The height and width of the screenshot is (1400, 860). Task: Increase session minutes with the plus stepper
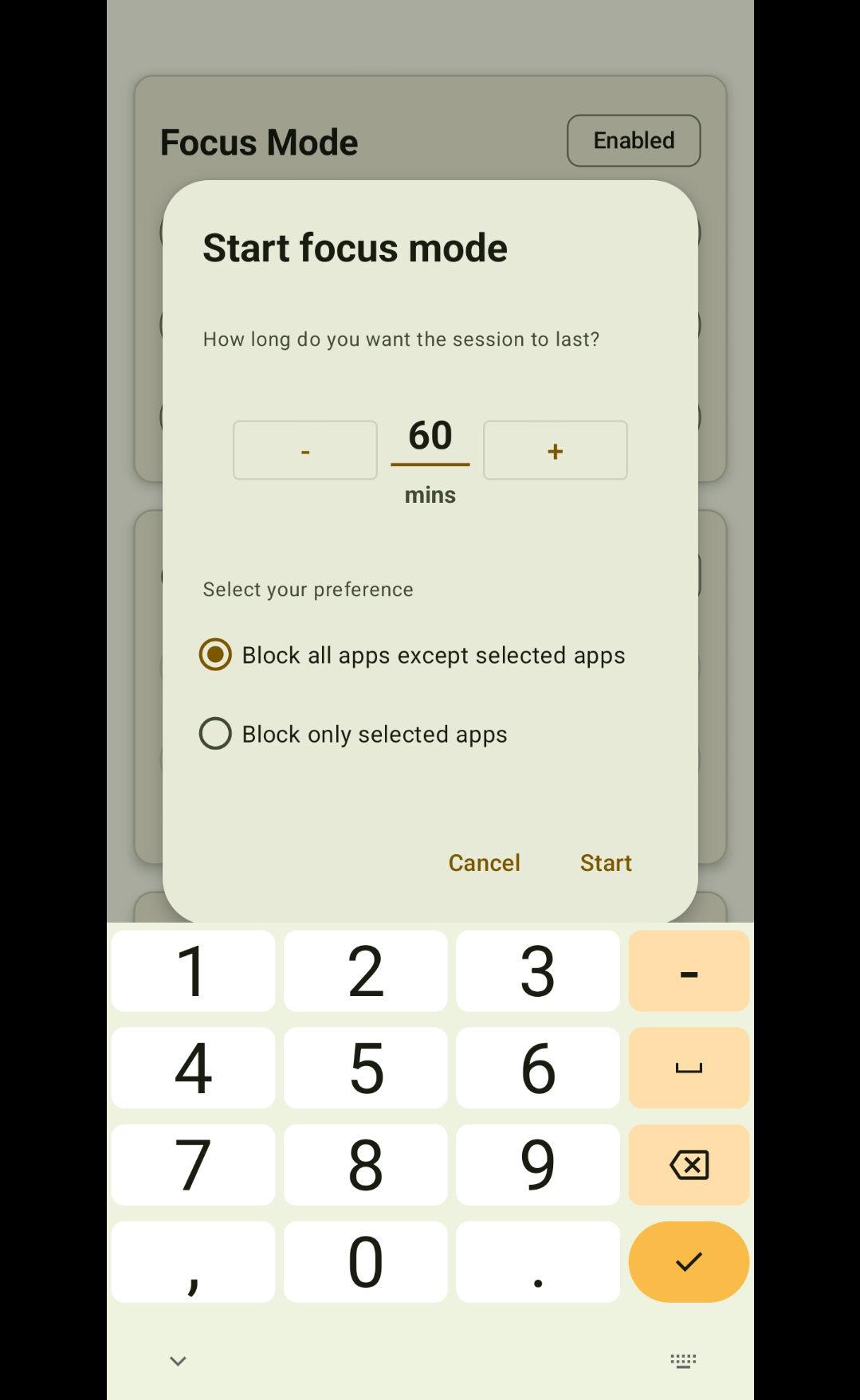tap(556, 450)
